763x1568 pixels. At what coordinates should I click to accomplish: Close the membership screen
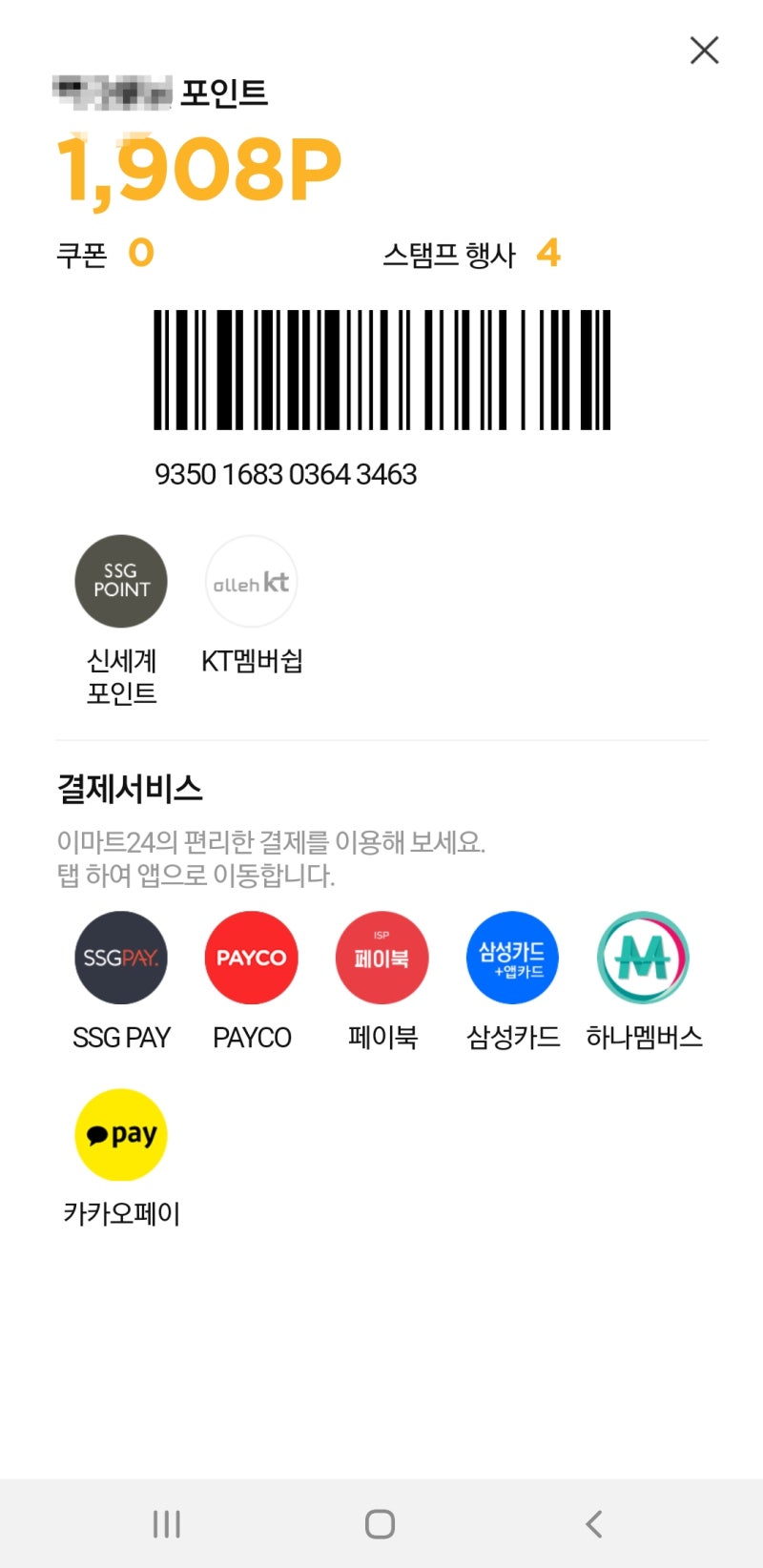click(x=704, y=50)
